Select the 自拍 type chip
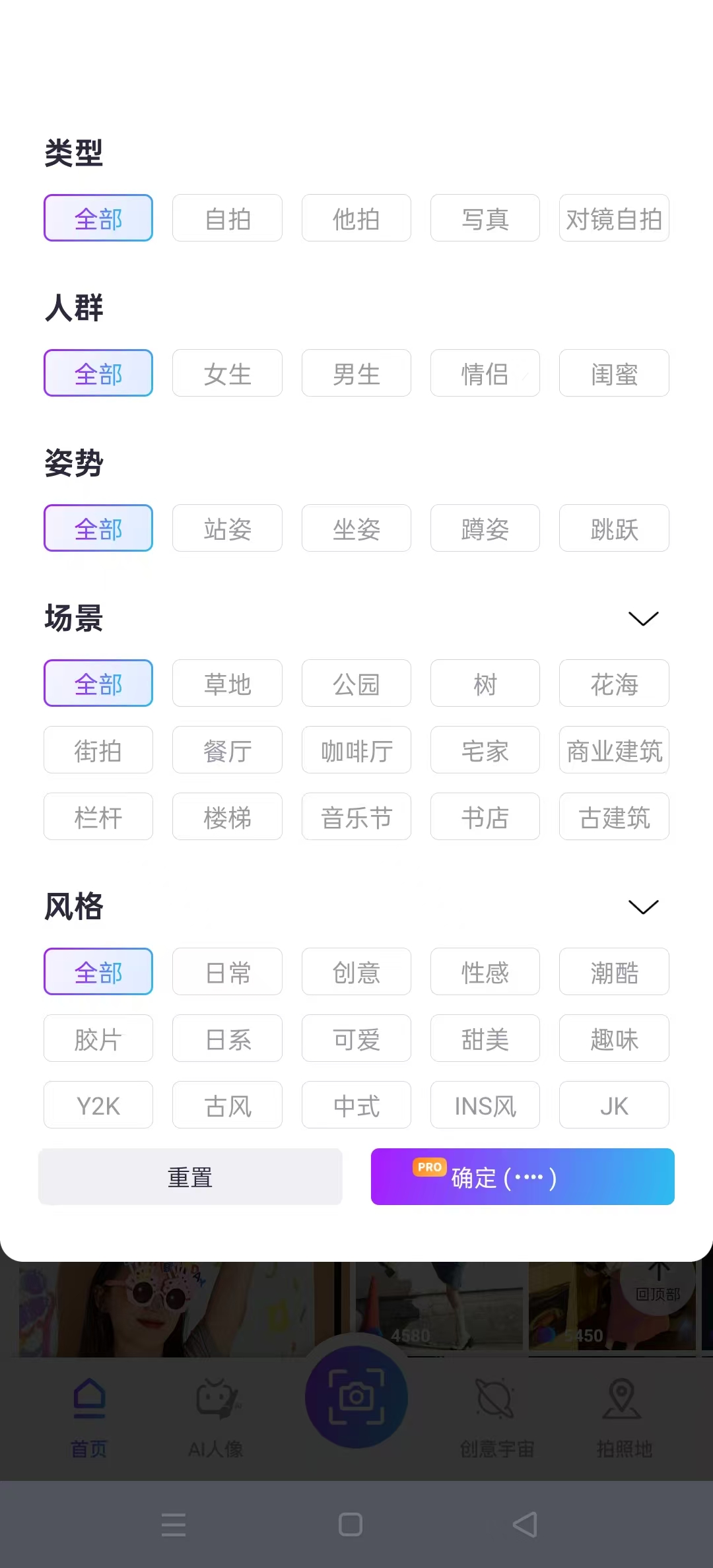This screenshot has height=1568, width=713. tap(227, 218)
